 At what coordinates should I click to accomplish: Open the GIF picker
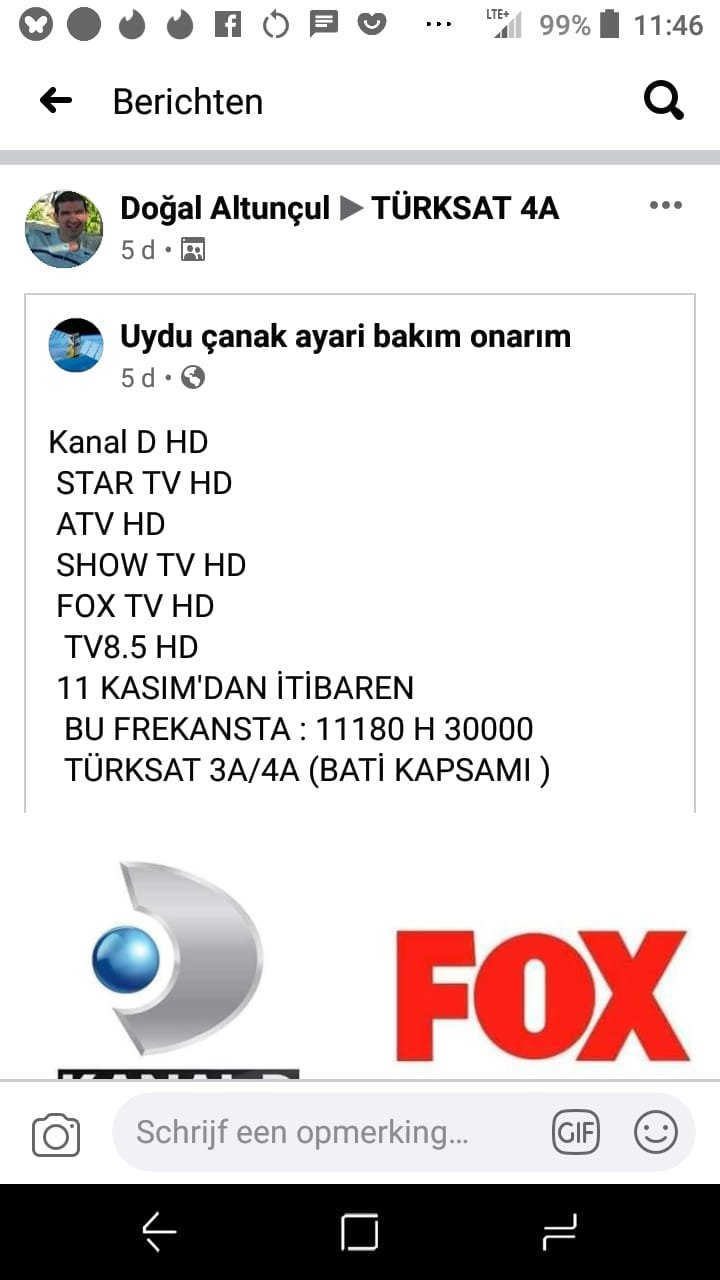(576, 1132)
